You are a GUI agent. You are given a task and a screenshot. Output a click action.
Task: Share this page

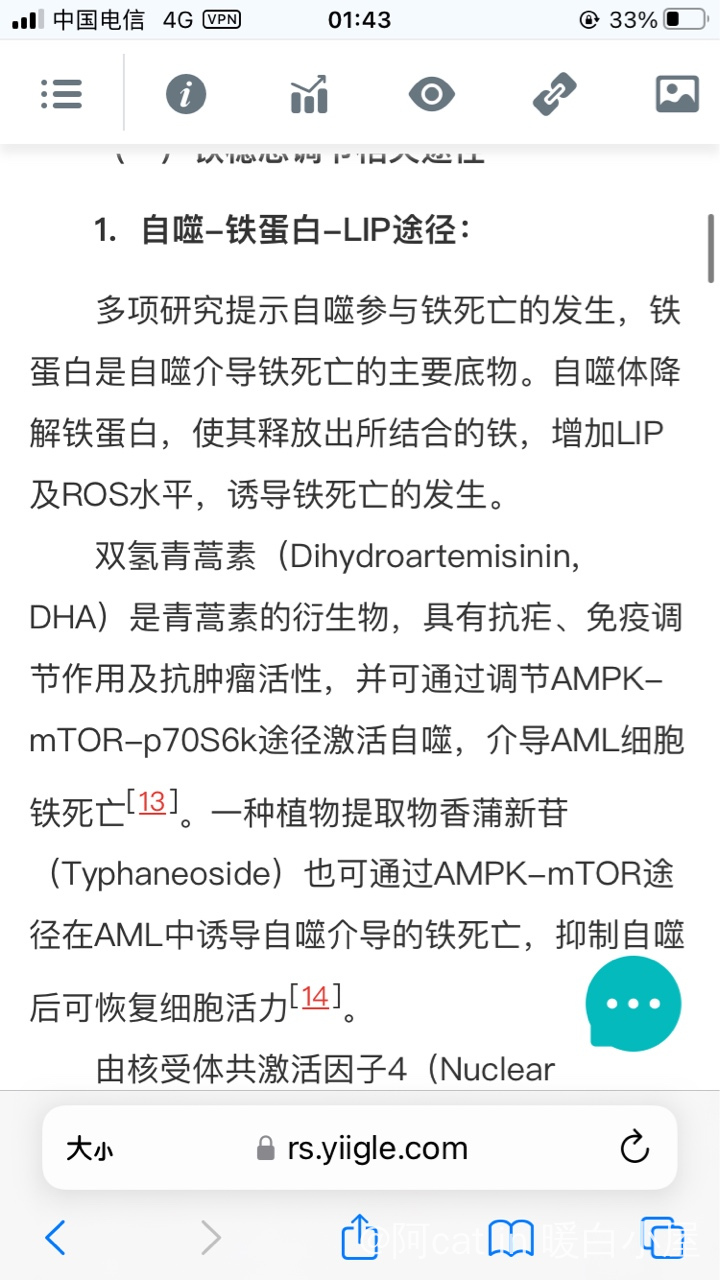pyautogui.click(x=359, y=1236)
